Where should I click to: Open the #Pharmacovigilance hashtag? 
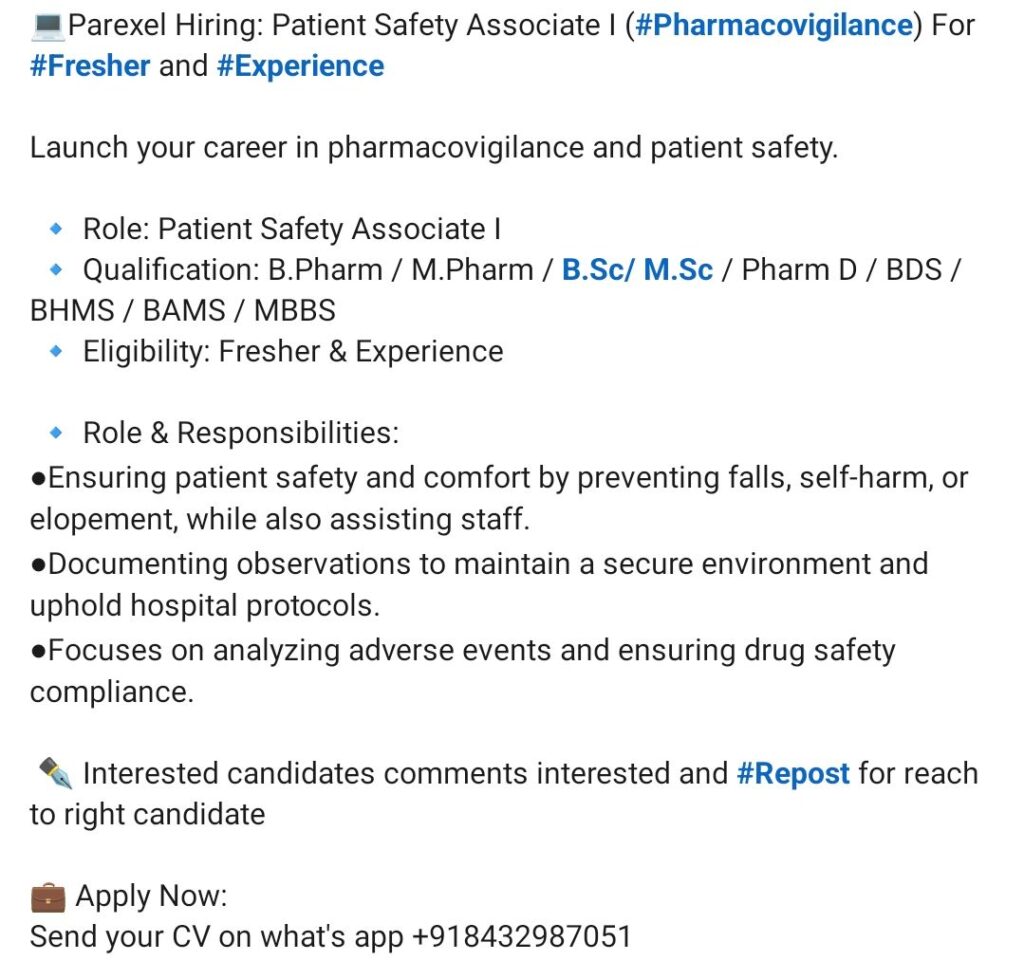point(773,25)
